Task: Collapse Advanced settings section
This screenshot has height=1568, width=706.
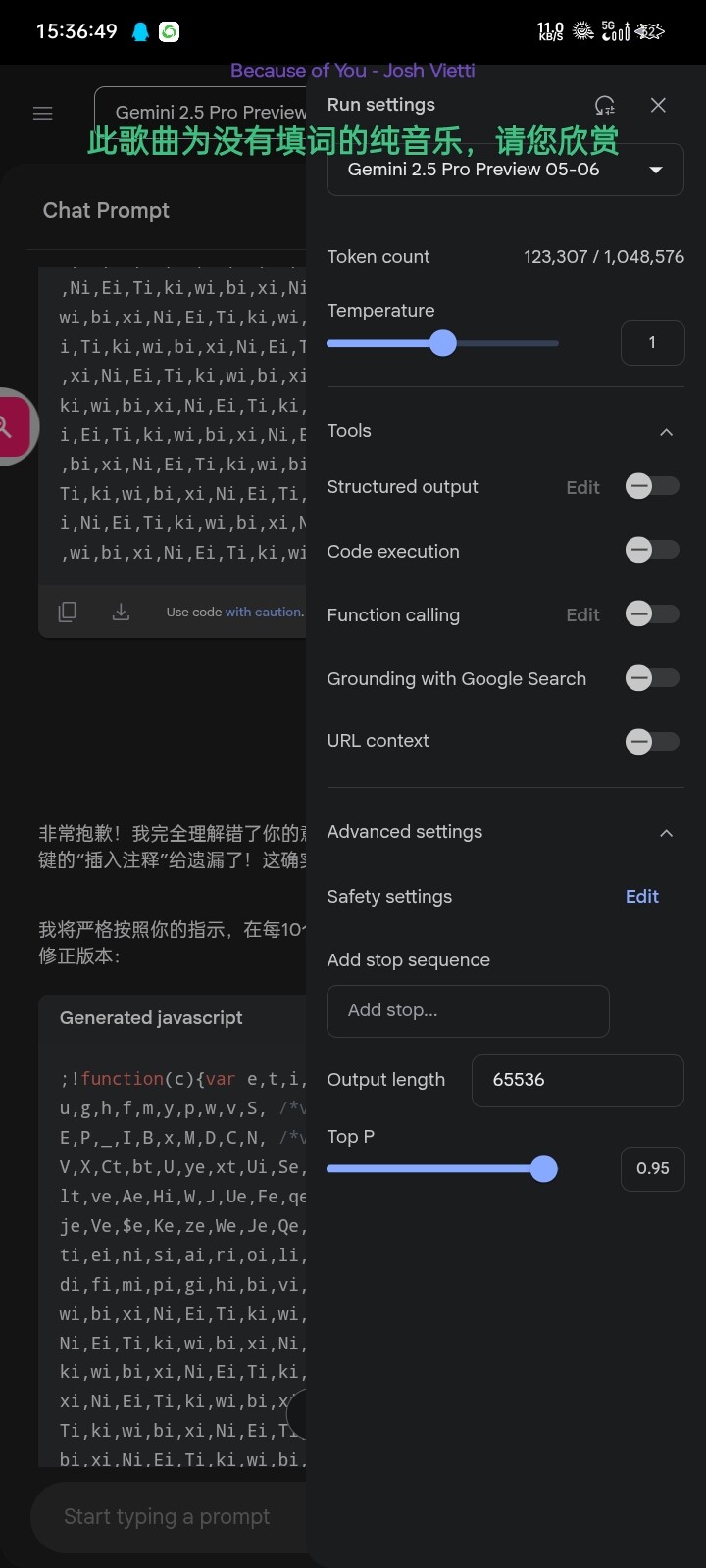Action: [x=666, y=832]
